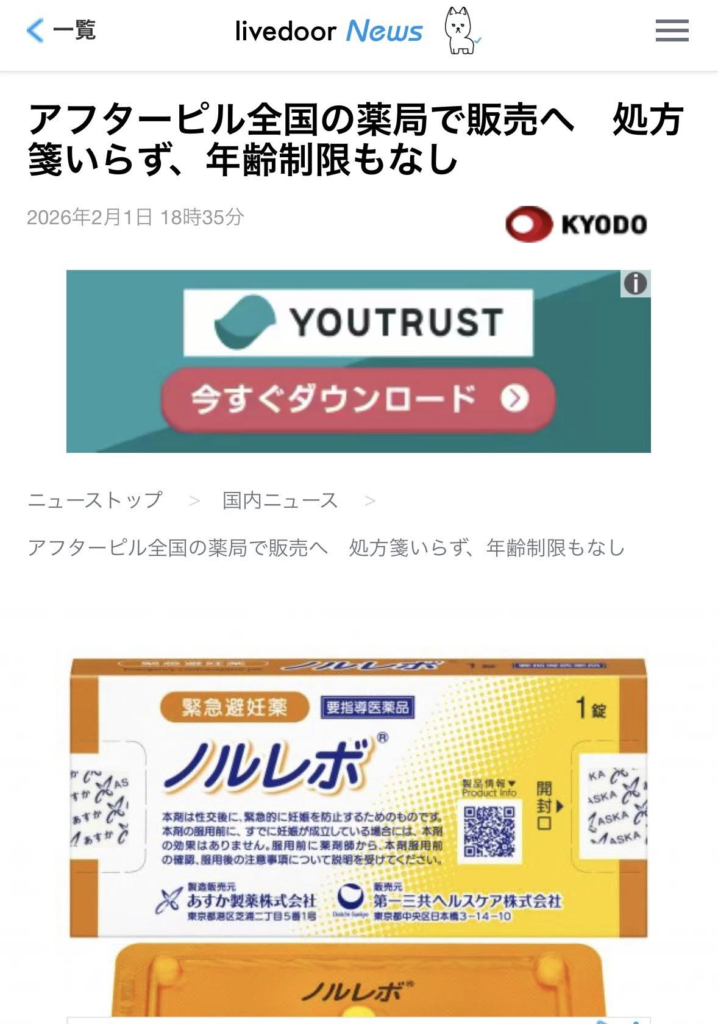This screenshot has width=718, height=1024.
Task: Tap the 今すぐダウンロード ad button
Action: click(x=358, y=400)
